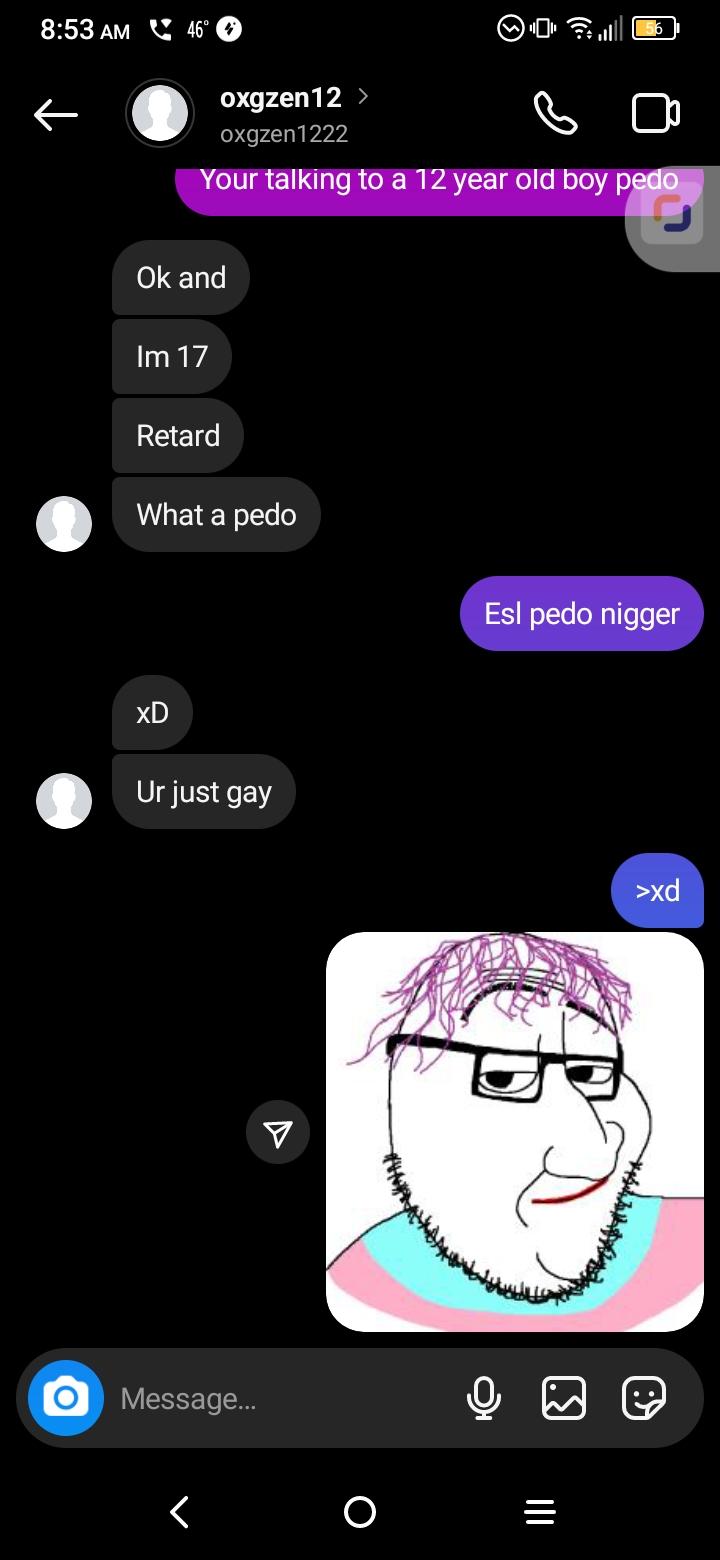Open the camera from the message bar
Viewport: 720px width, 1560px height.
coord(66,1397)
